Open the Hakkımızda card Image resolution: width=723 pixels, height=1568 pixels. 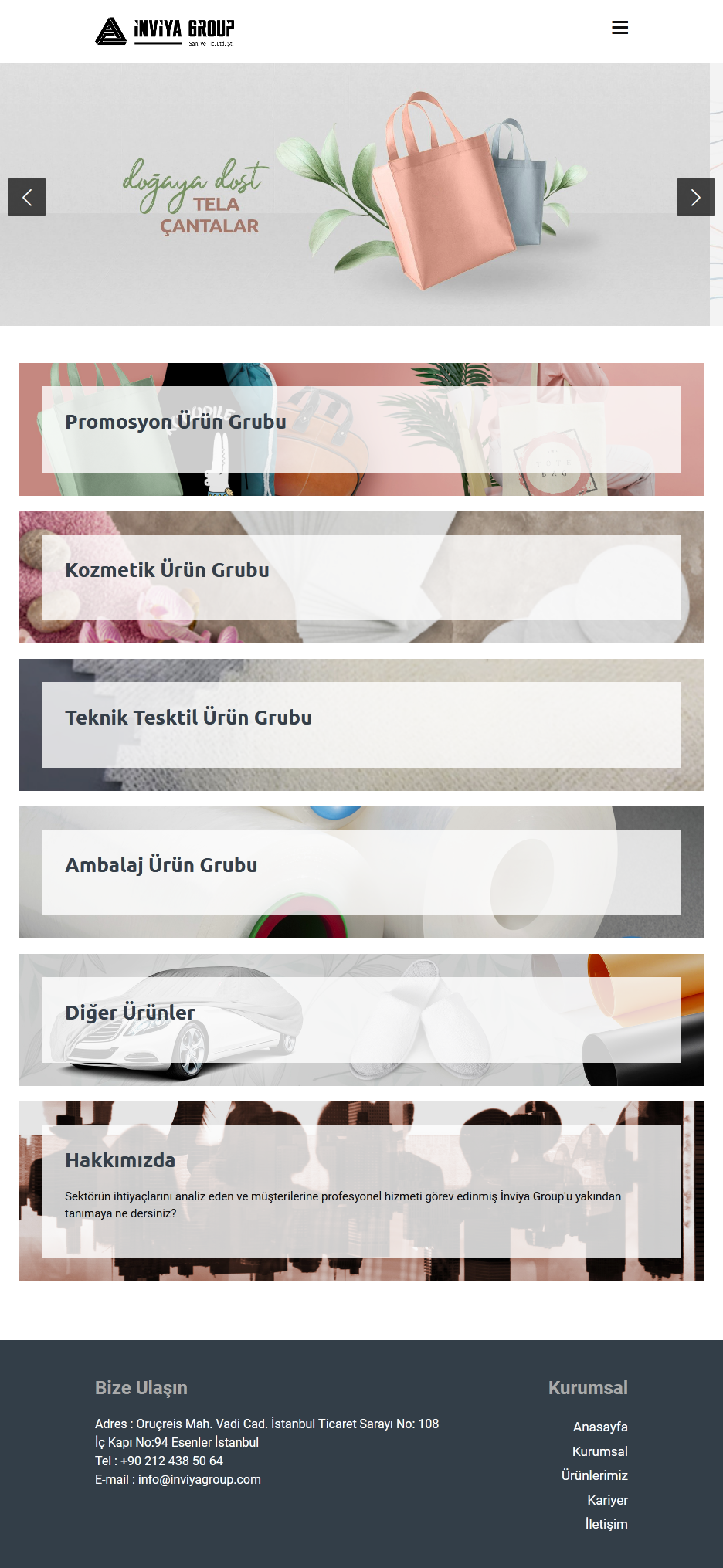361,1190
